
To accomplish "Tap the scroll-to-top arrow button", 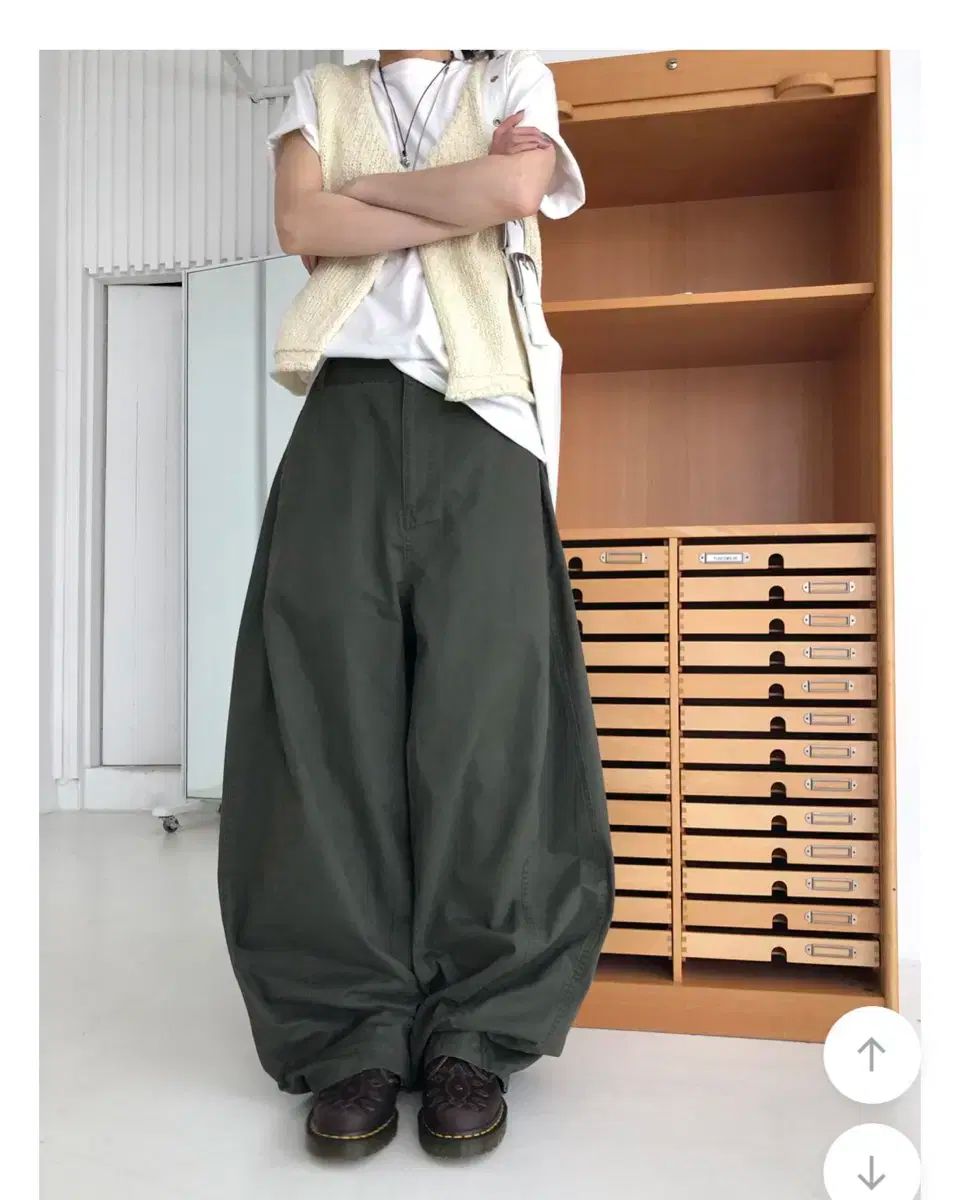I will (871, 1054).
